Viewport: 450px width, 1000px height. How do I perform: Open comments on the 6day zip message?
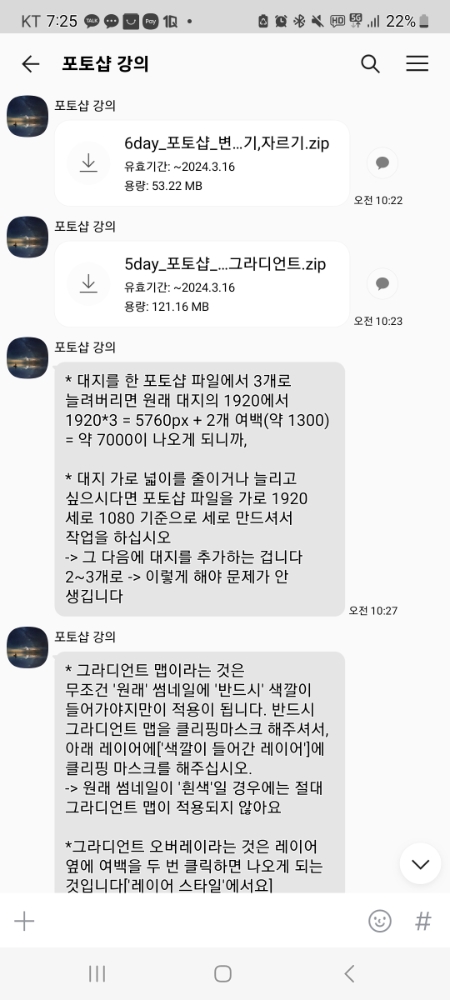382,163
